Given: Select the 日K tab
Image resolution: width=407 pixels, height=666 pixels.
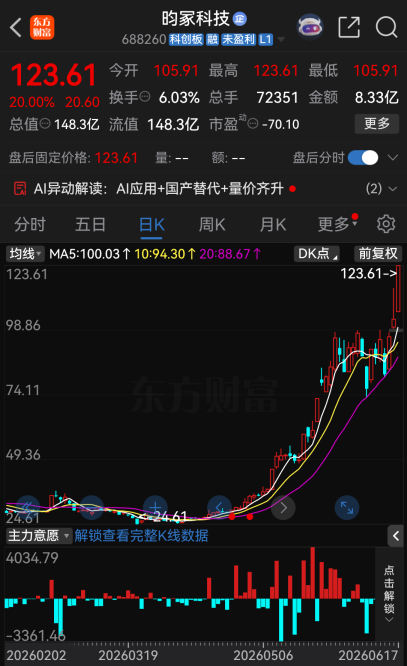Looking at the screenshot, I should 152,224.
